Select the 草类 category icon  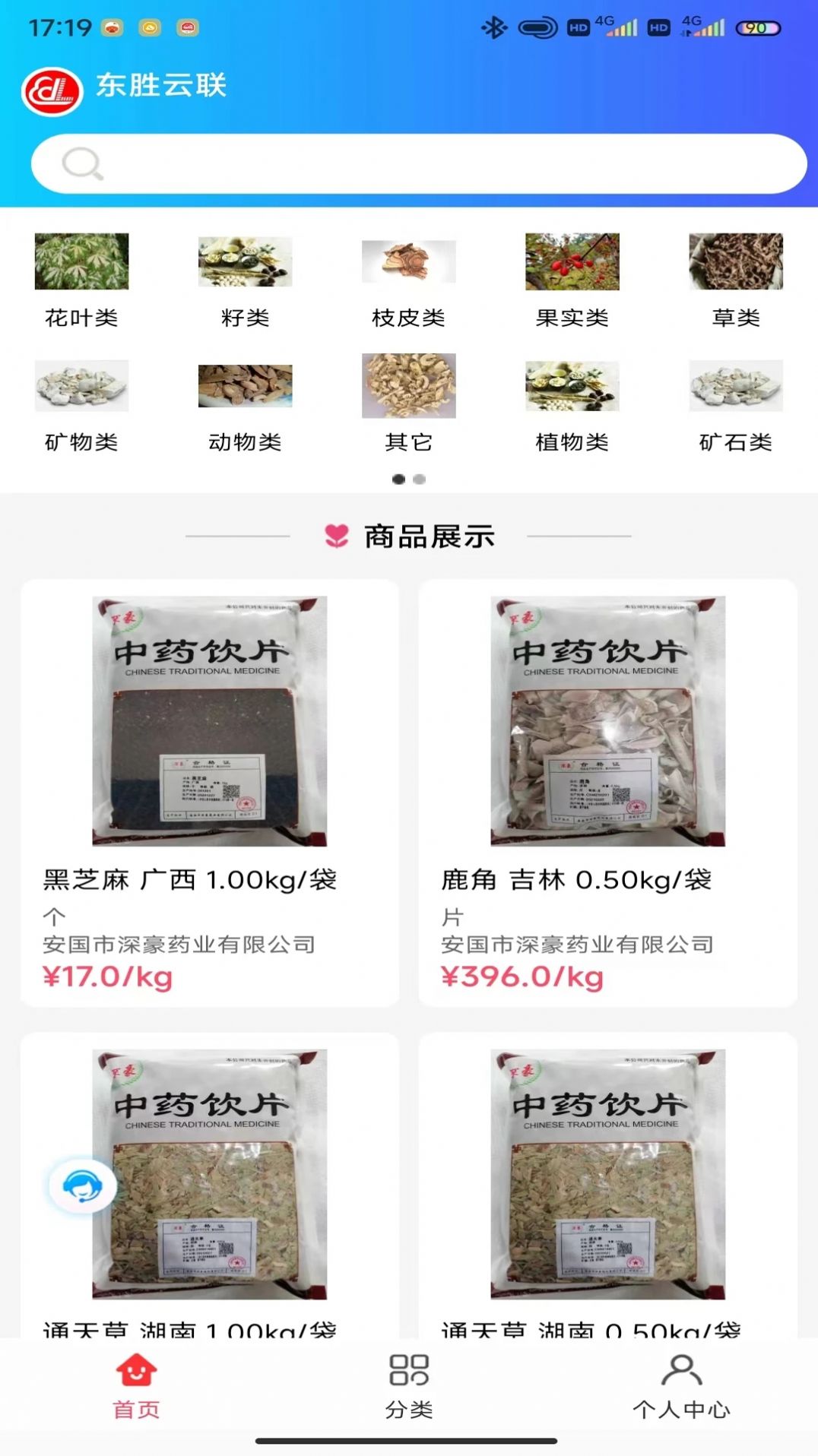coord(736,262)
